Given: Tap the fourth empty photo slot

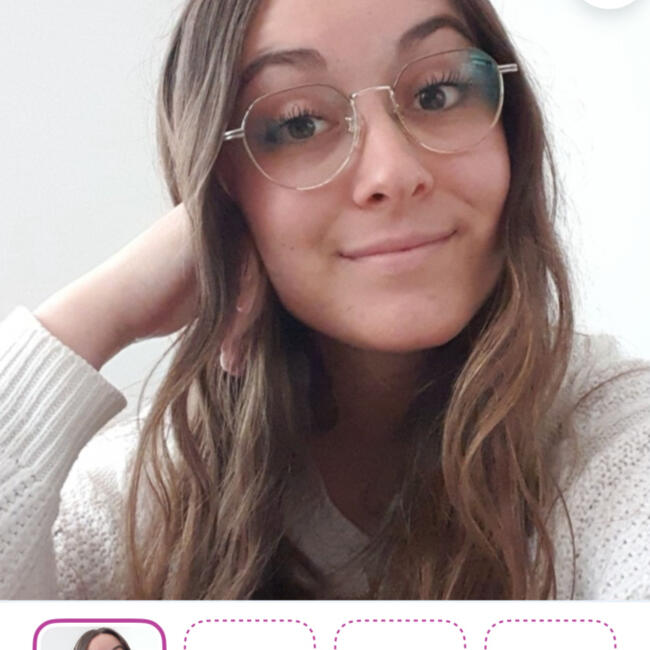Looking at the screenshot, I should [x=550, y=636].
